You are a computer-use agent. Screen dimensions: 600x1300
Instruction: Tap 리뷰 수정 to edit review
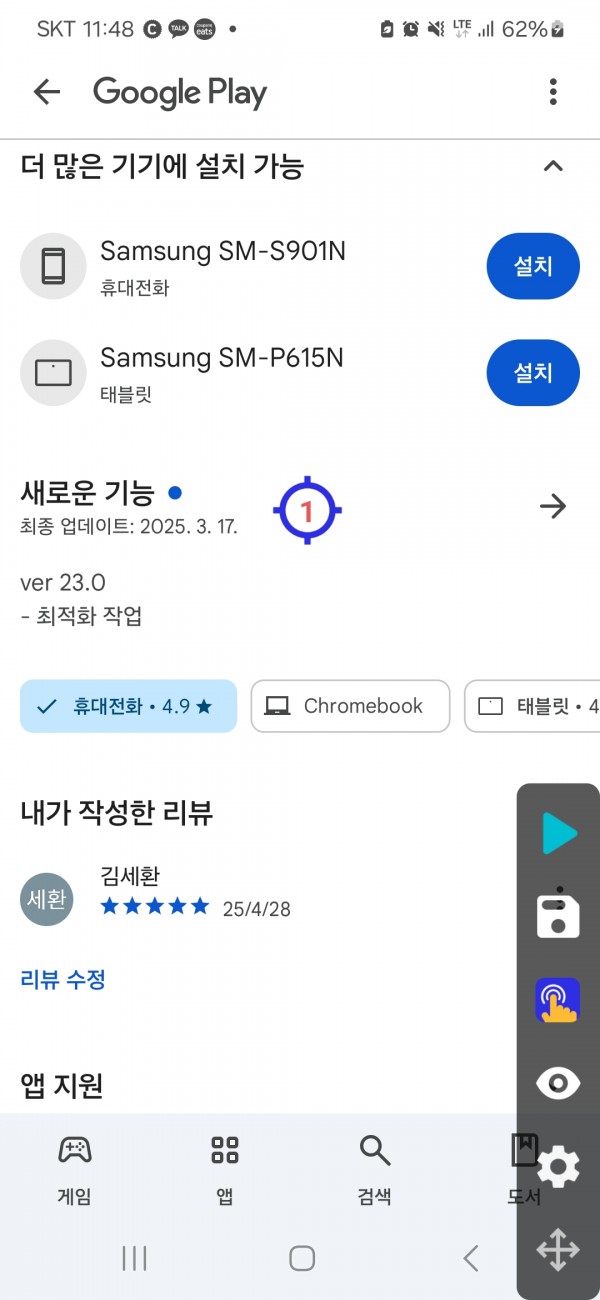coord(63,979)
